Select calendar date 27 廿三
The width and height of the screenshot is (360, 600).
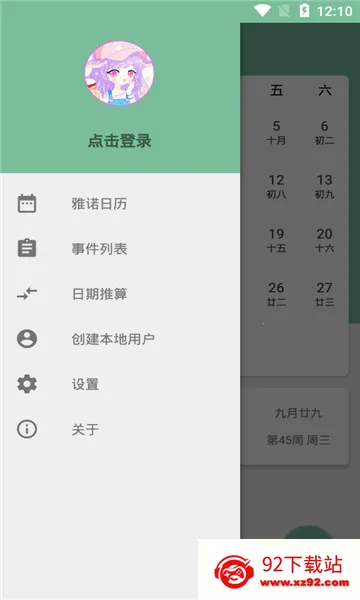click(x=324, y=294)
